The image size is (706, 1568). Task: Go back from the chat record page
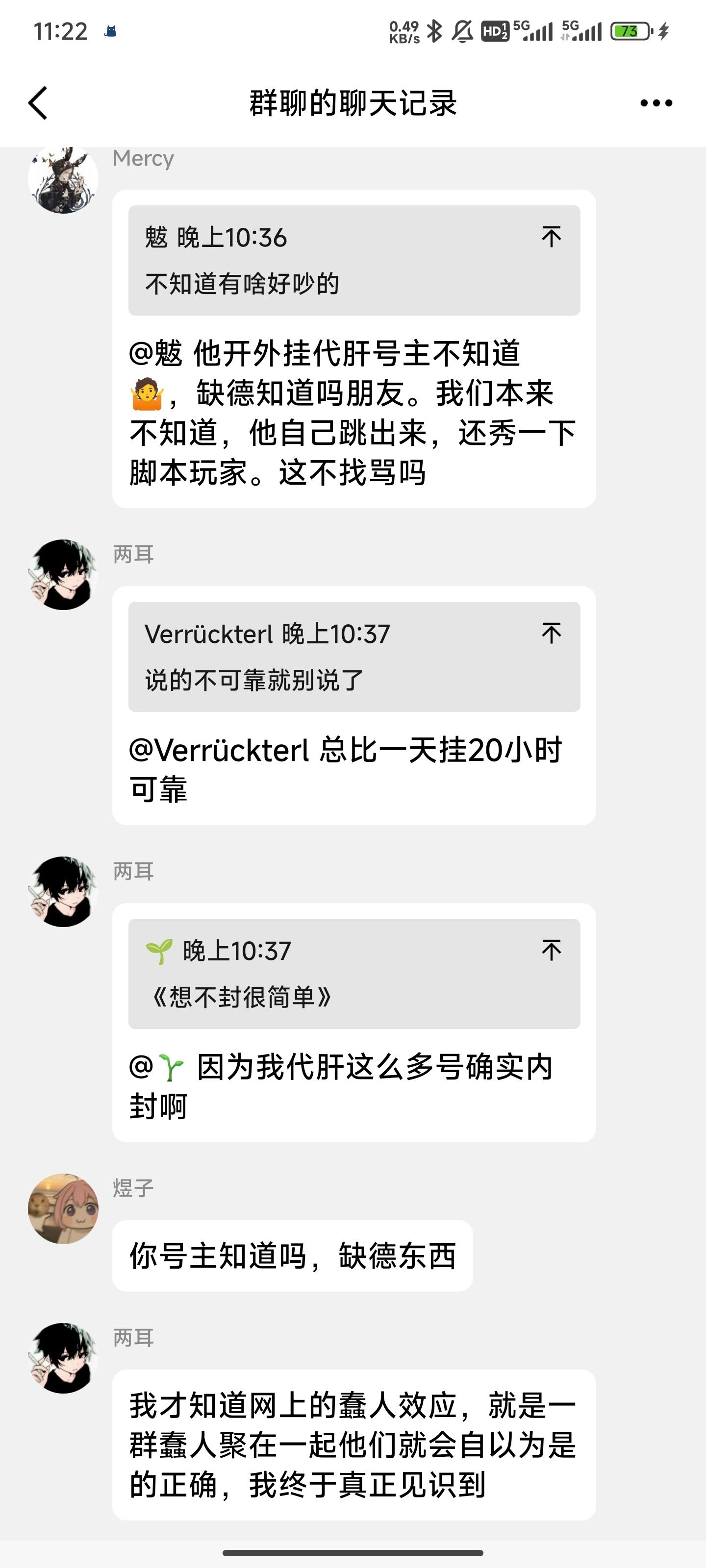38,103
